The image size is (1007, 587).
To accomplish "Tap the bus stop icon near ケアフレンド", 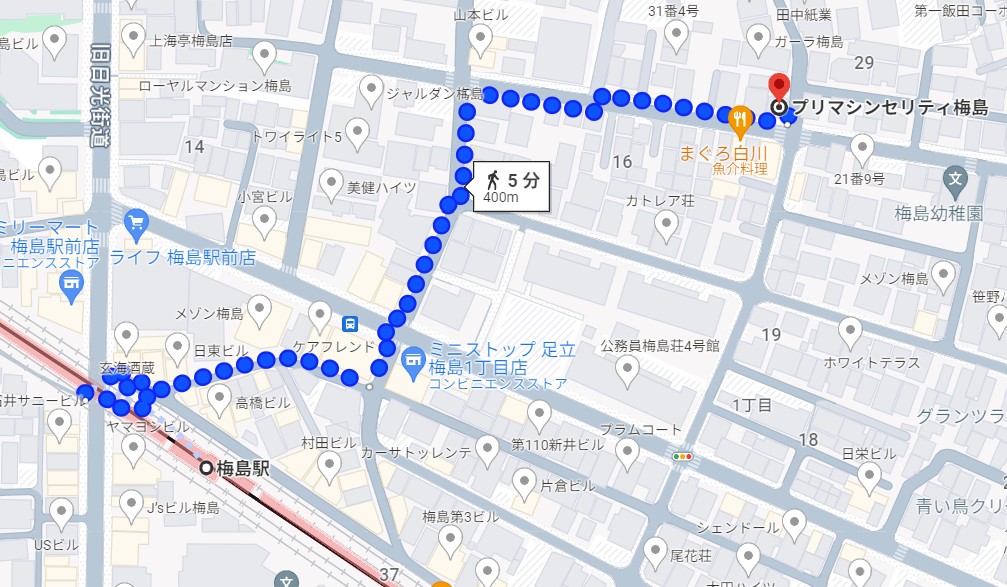I will click(350, 324).
